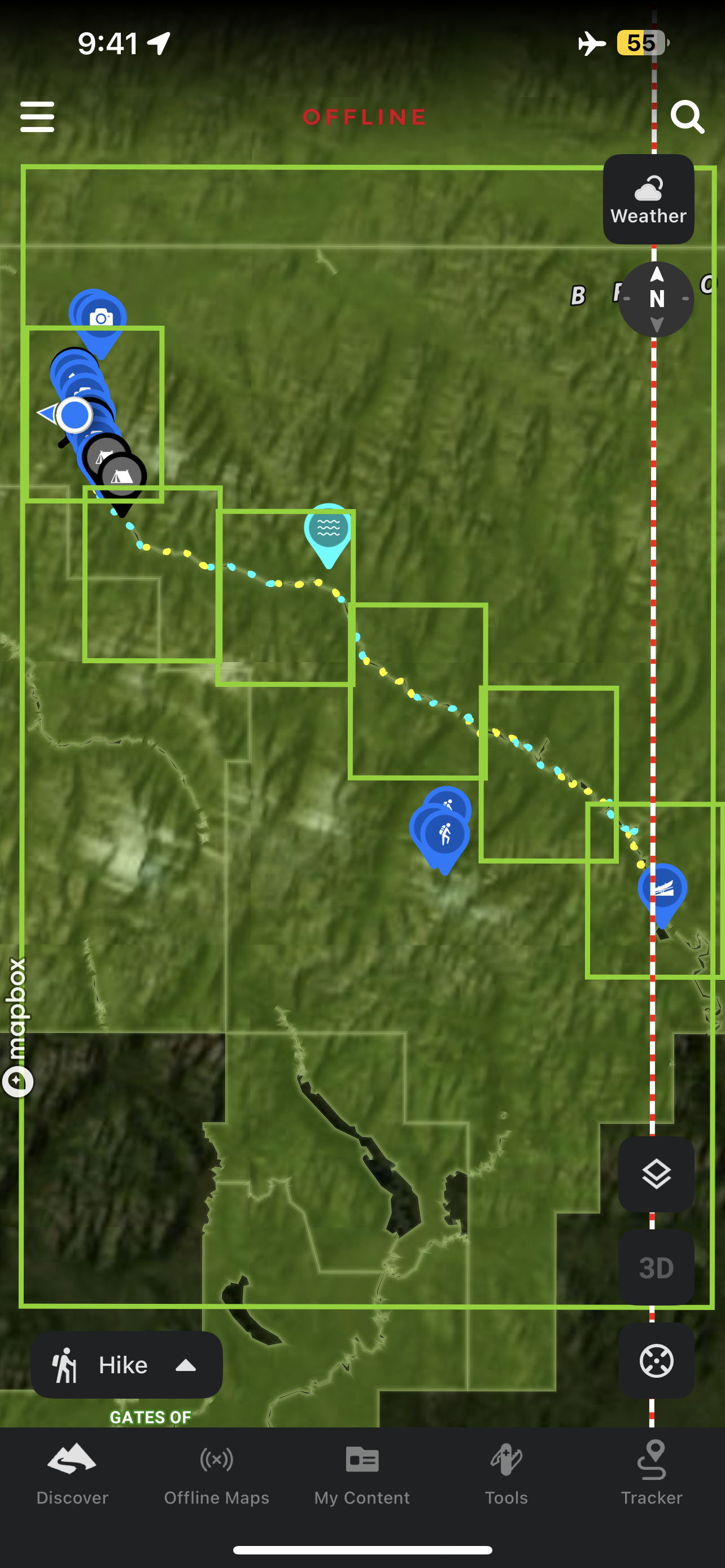
Task: Switch to the Discover tab
Action: pyautogui.click(x=72, y=1472)
